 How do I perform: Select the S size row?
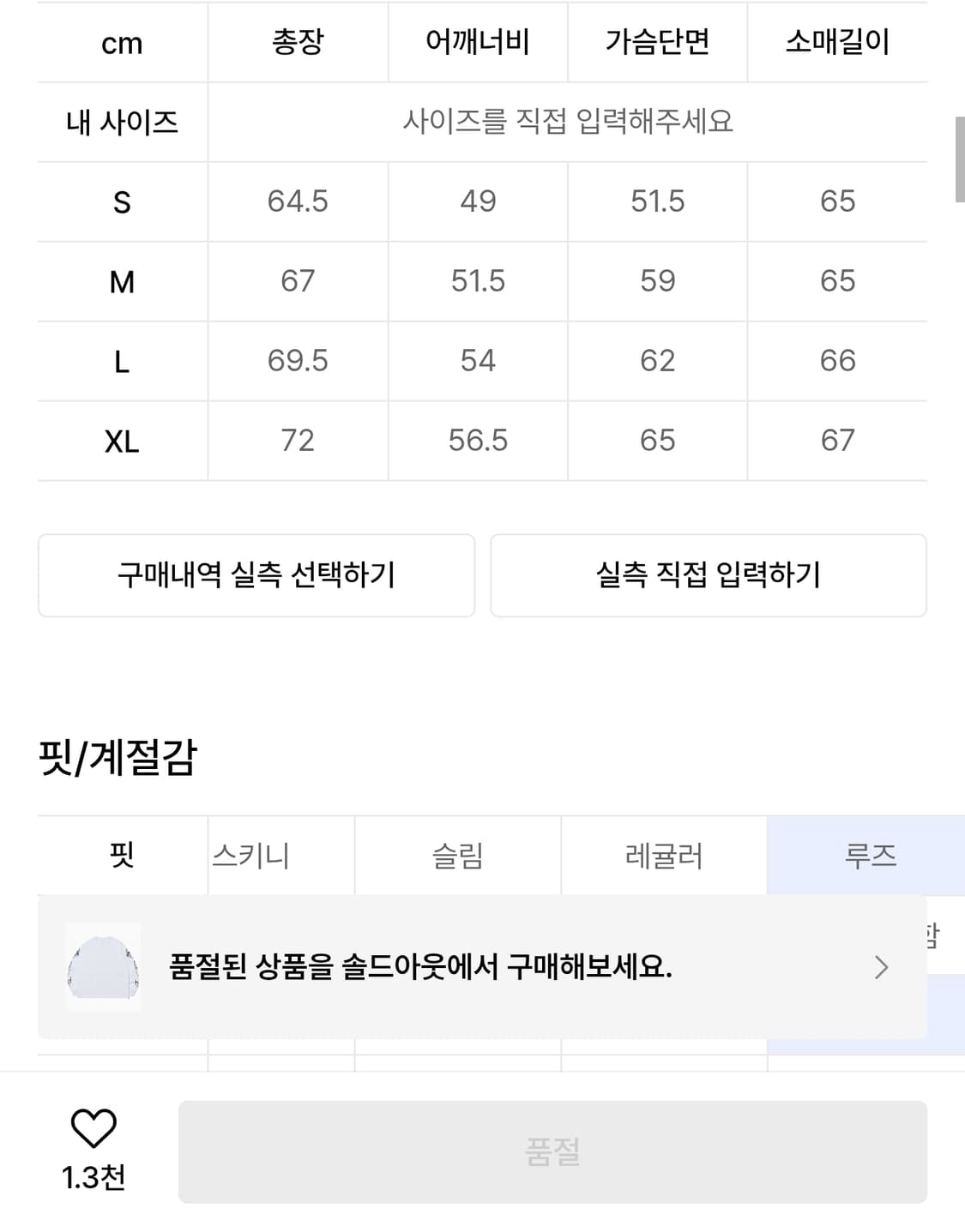coord(121,201)
